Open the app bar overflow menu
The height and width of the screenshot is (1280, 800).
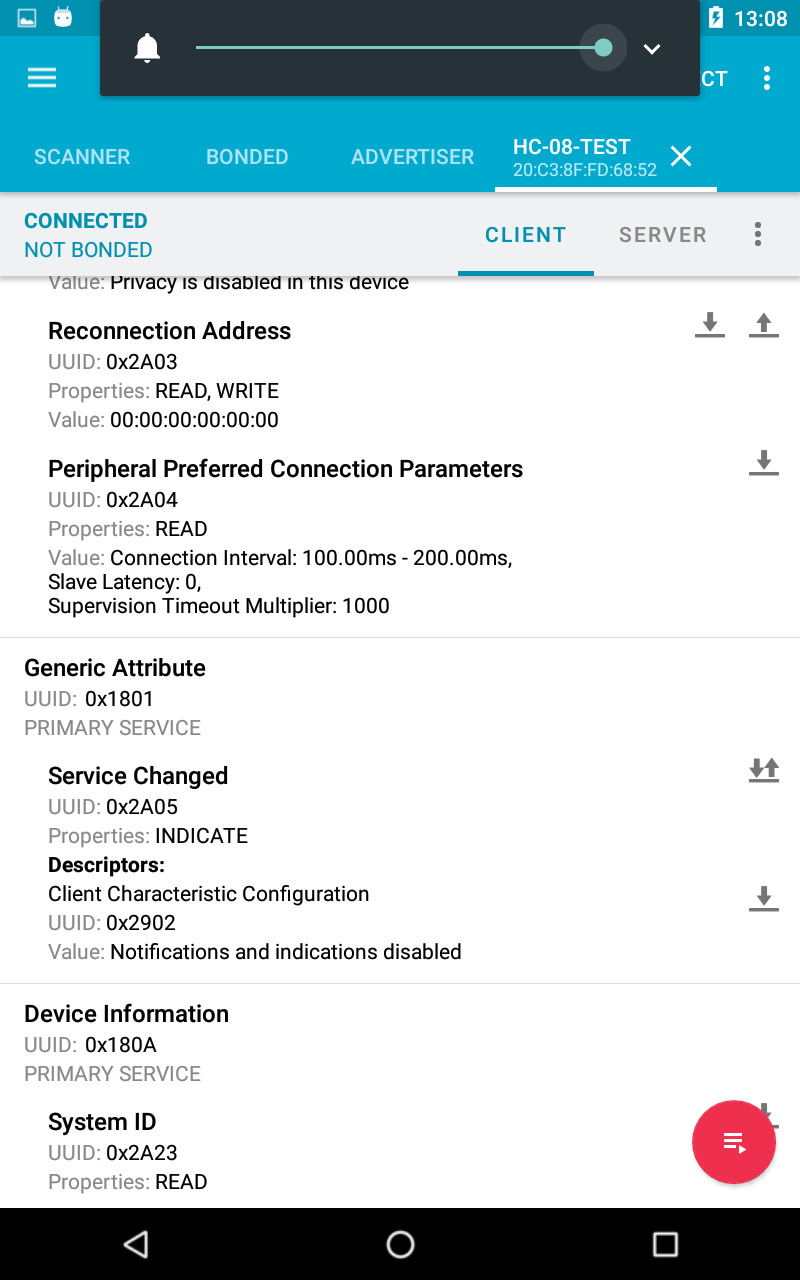[767, 78]
